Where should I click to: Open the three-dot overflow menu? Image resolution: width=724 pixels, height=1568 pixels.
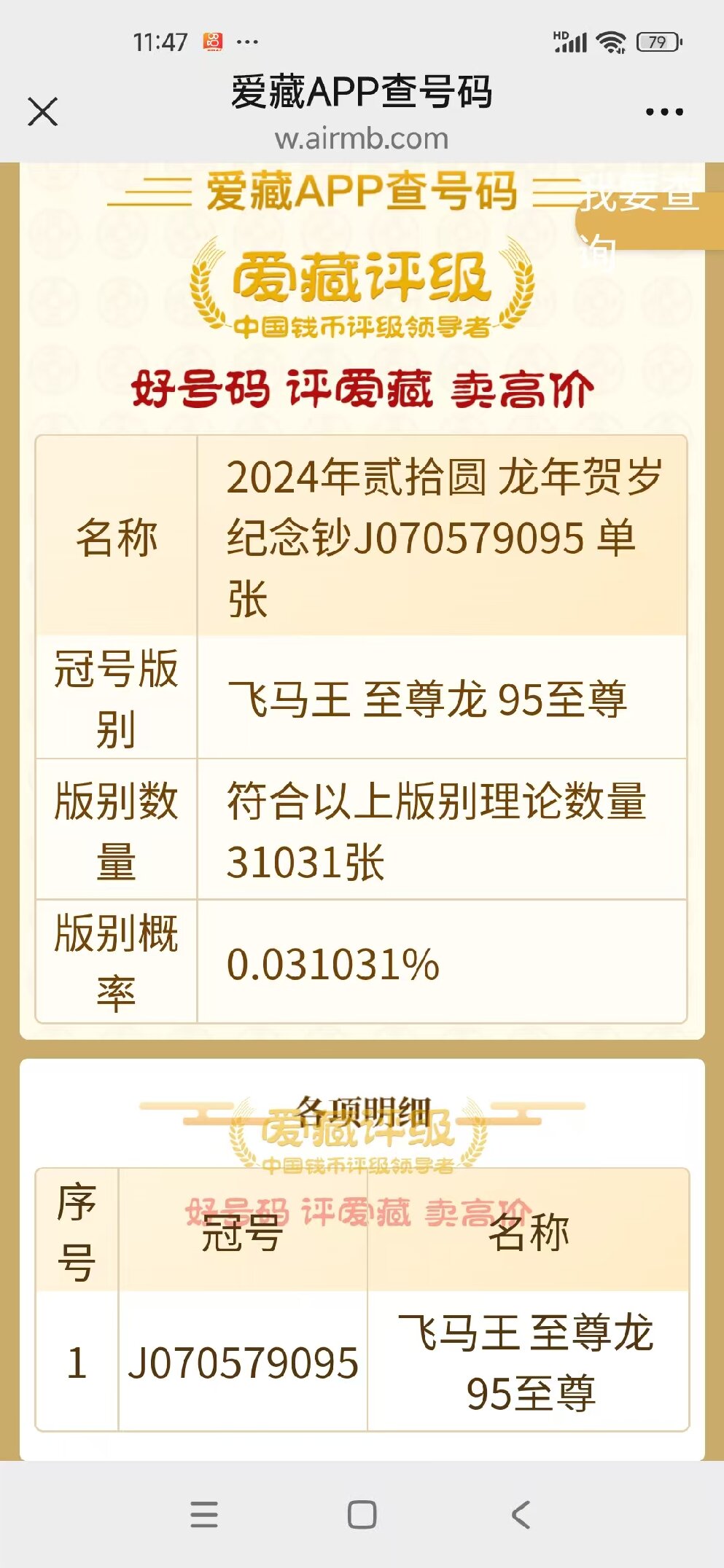coord(664,112)
